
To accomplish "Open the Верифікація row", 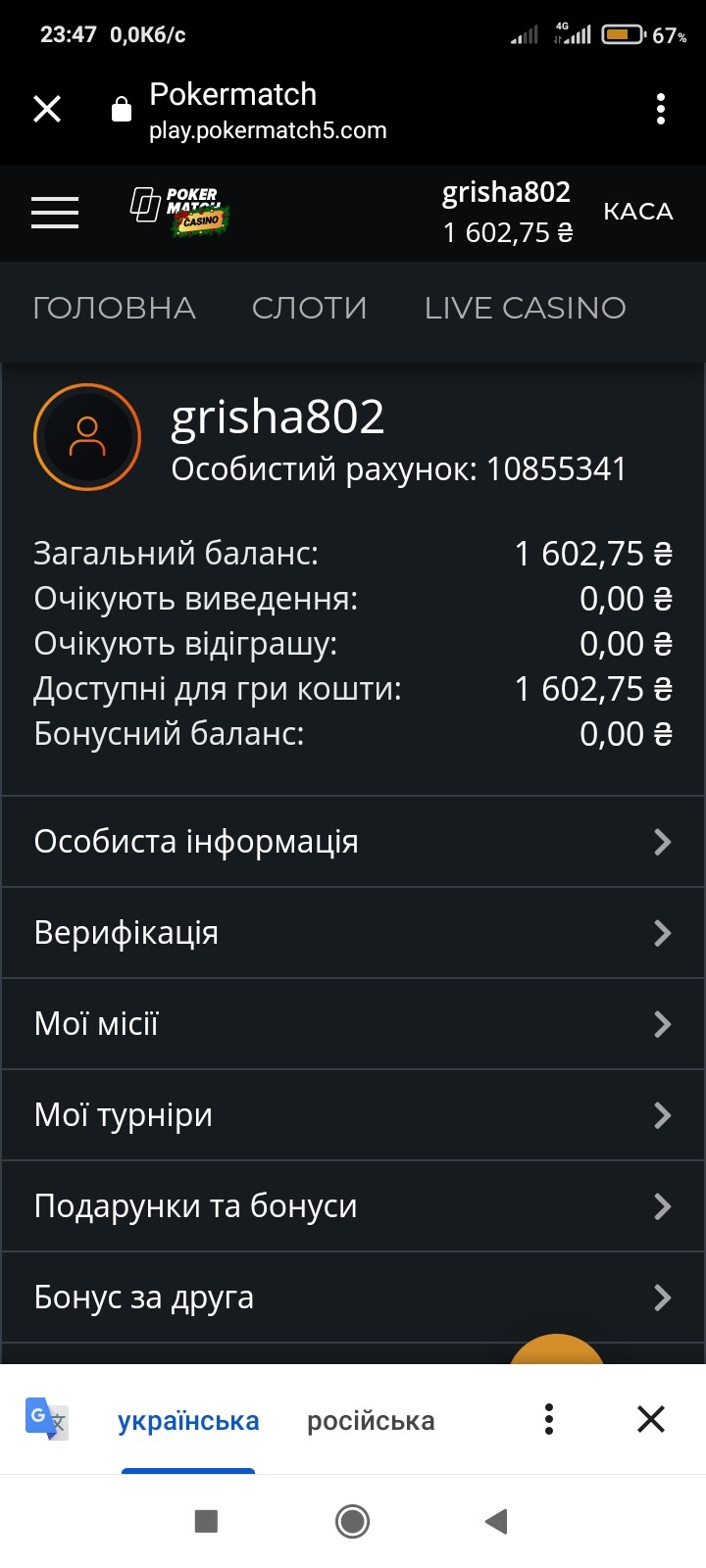I will click(x=353, y=933).
